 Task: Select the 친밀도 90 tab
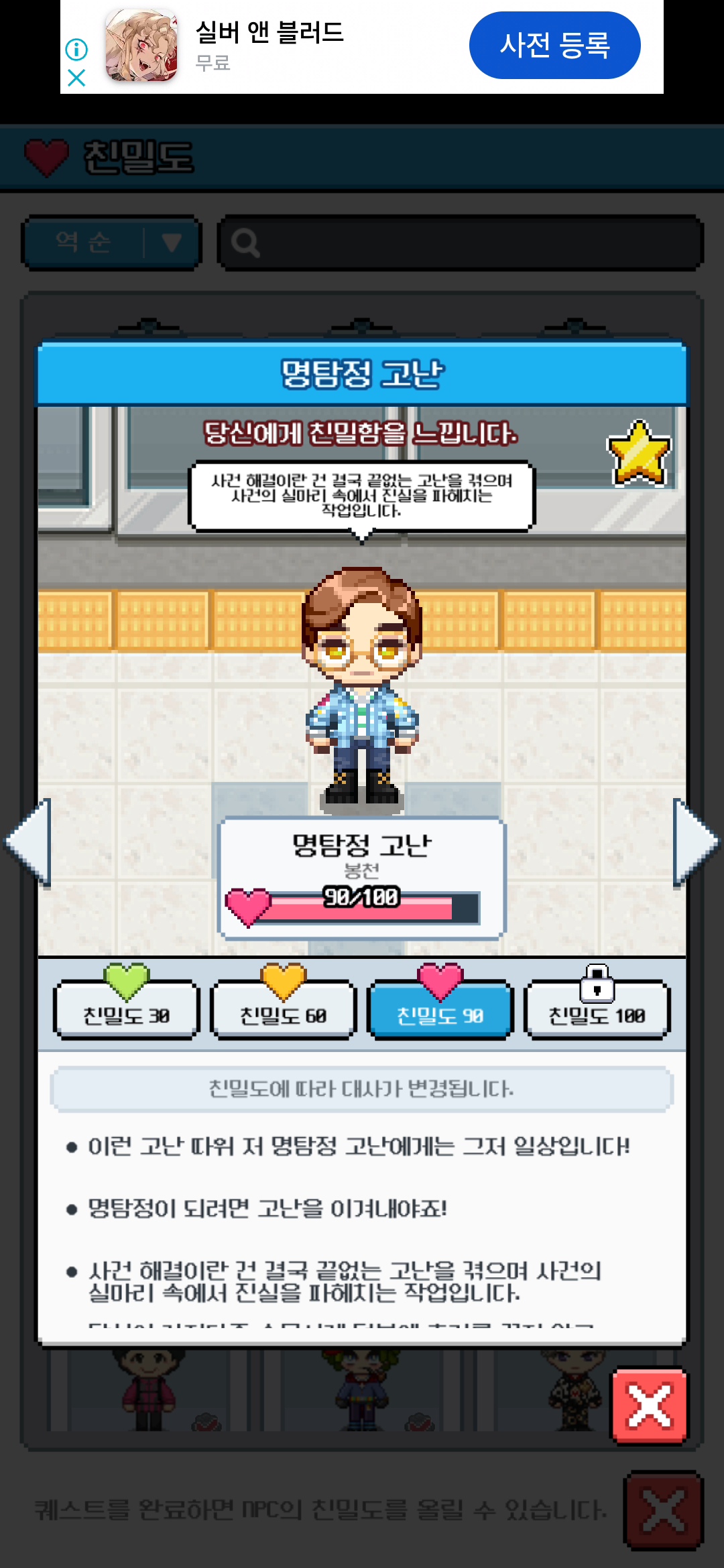[440, 1010]
